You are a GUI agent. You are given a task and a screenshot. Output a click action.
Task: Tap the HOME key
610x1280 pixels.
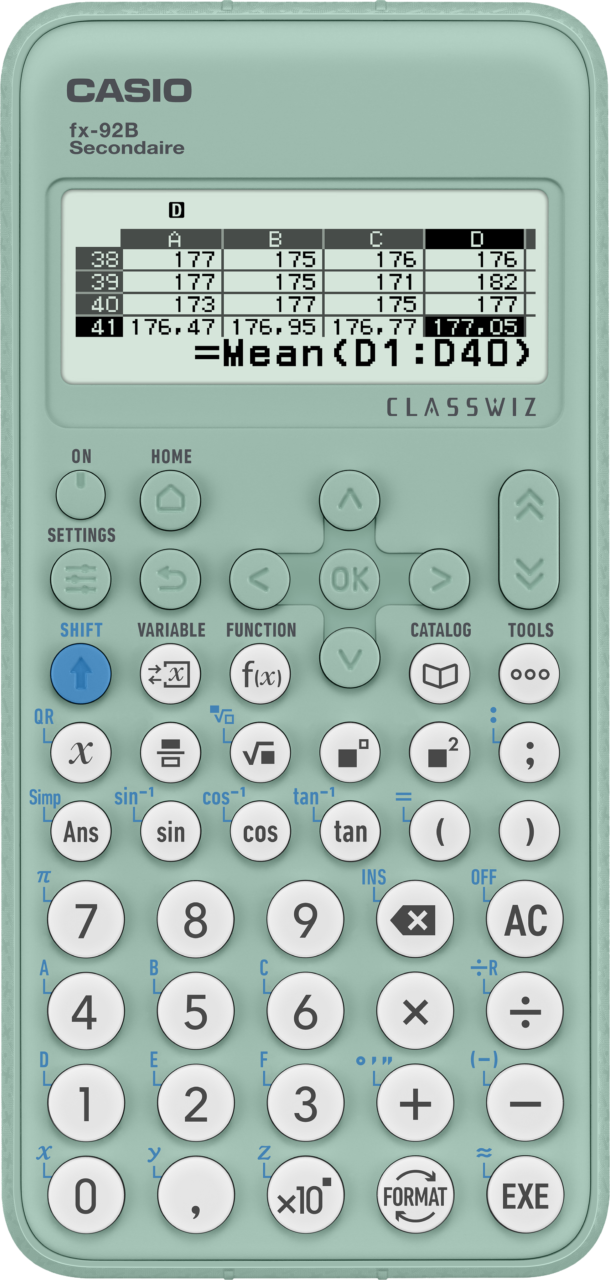(170, 499)
